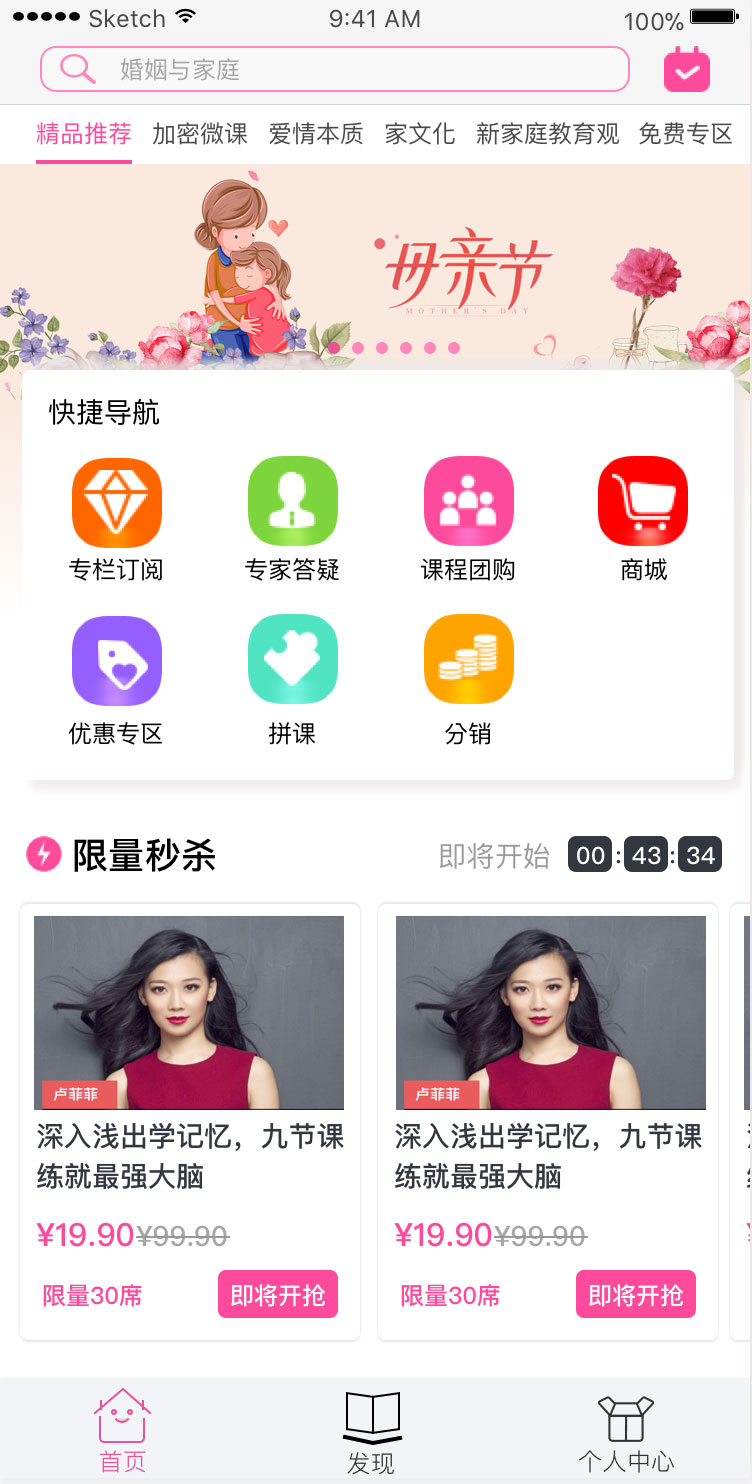This screenshot has height=1484, width=752.
Task: Tap 即将开抢 on the second course card
Action: [x=635, y=1295]
